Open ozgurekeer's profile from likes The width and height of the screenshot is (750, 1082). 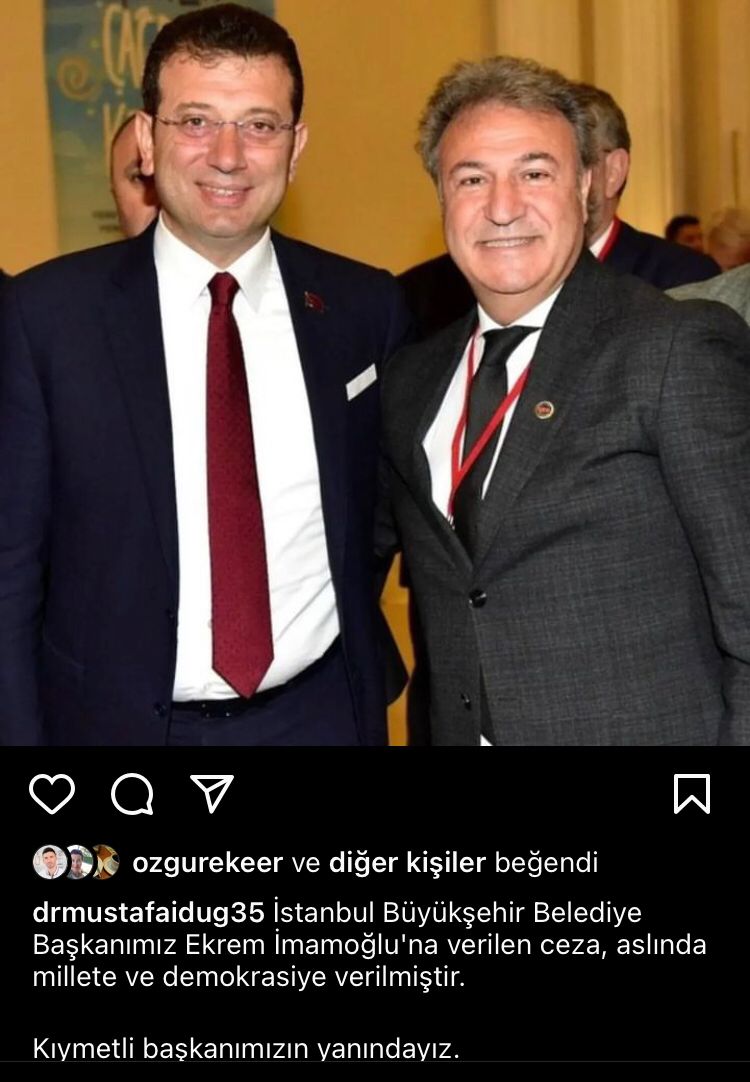tap(207, 862)
